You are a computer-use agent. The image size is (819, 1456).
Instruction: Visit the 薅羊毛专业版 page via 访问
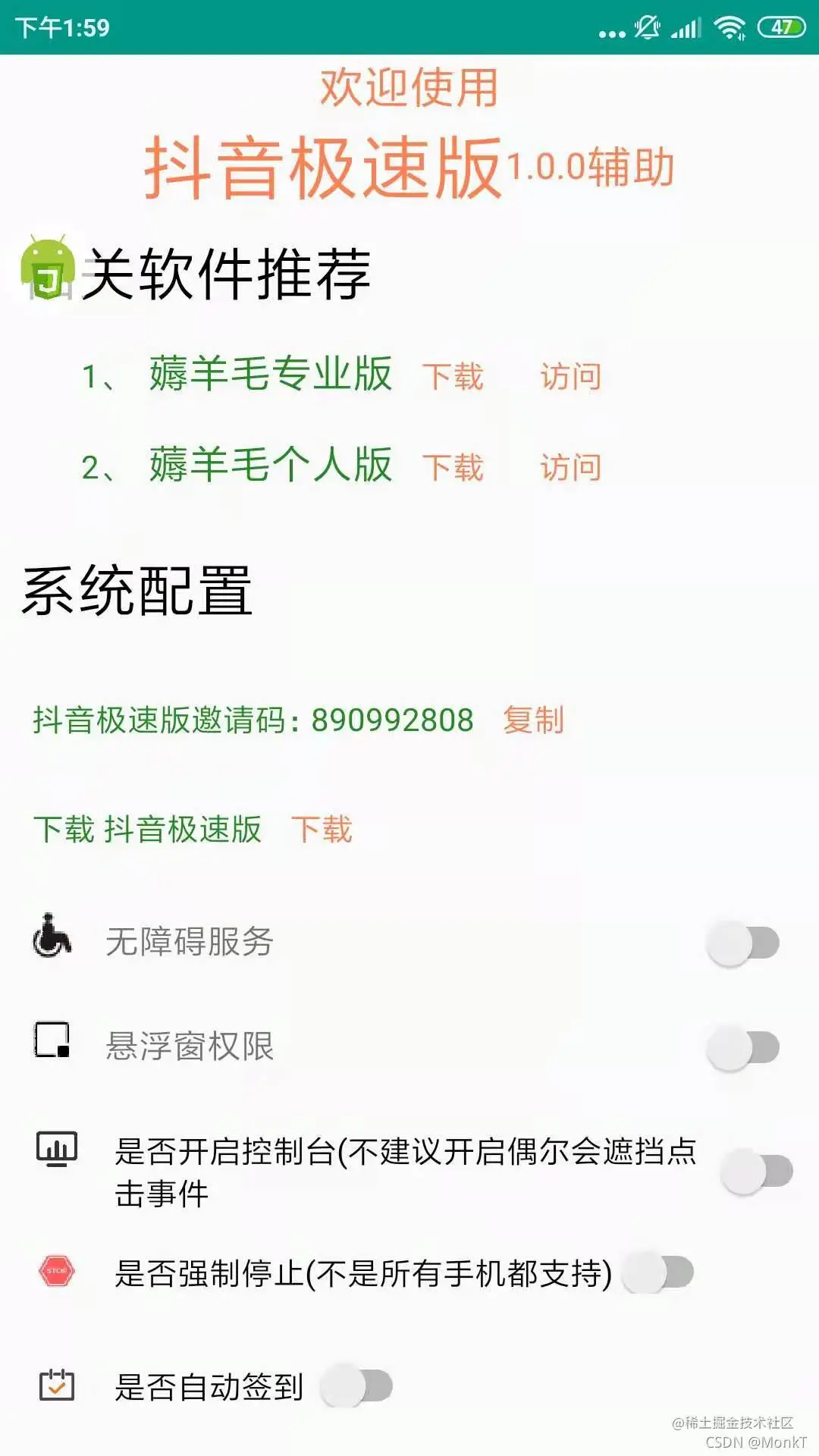click(570, 377)
